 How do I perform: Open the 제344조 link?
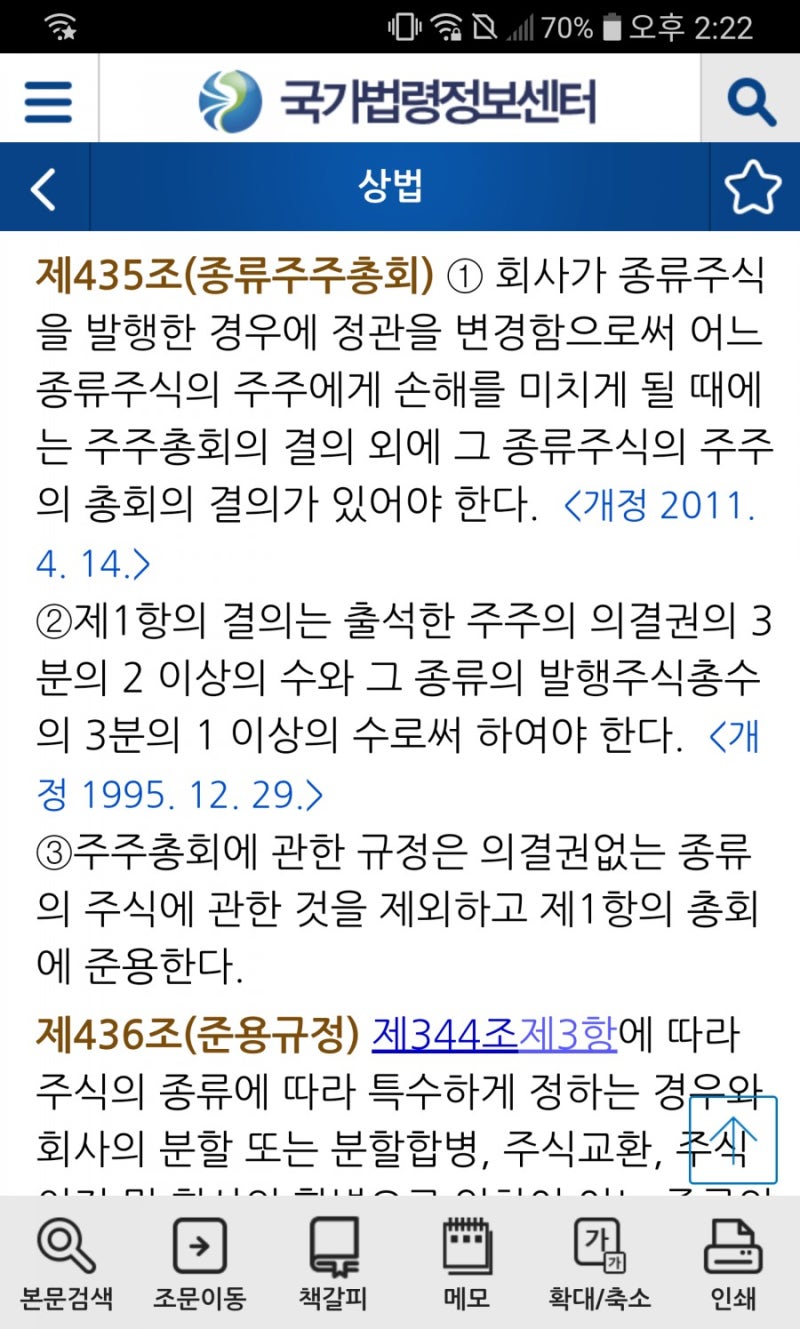click(x=445, y=1034)
